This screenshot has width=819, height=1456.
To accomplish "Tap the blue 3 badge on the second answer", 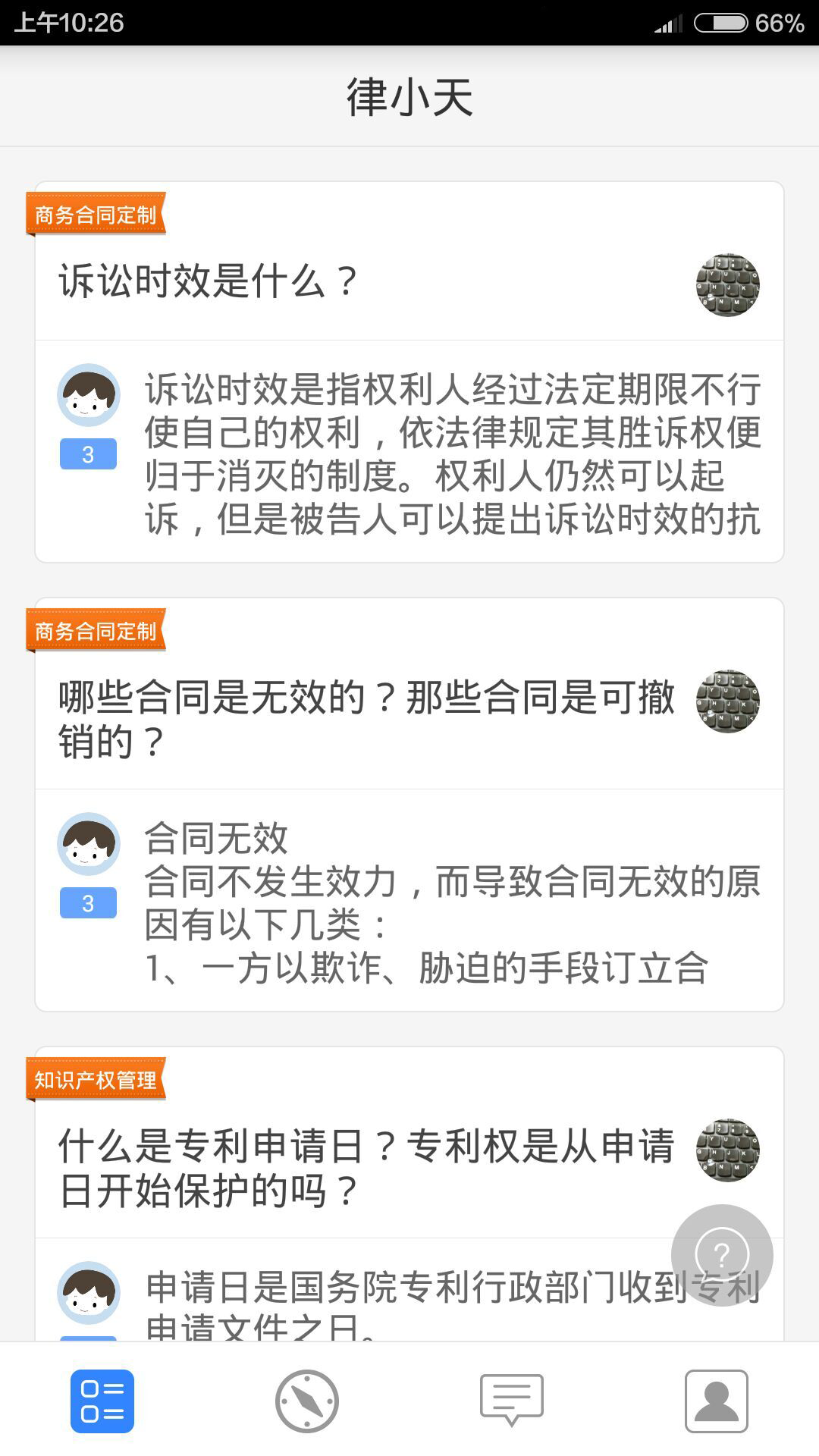I will point(87,902).
